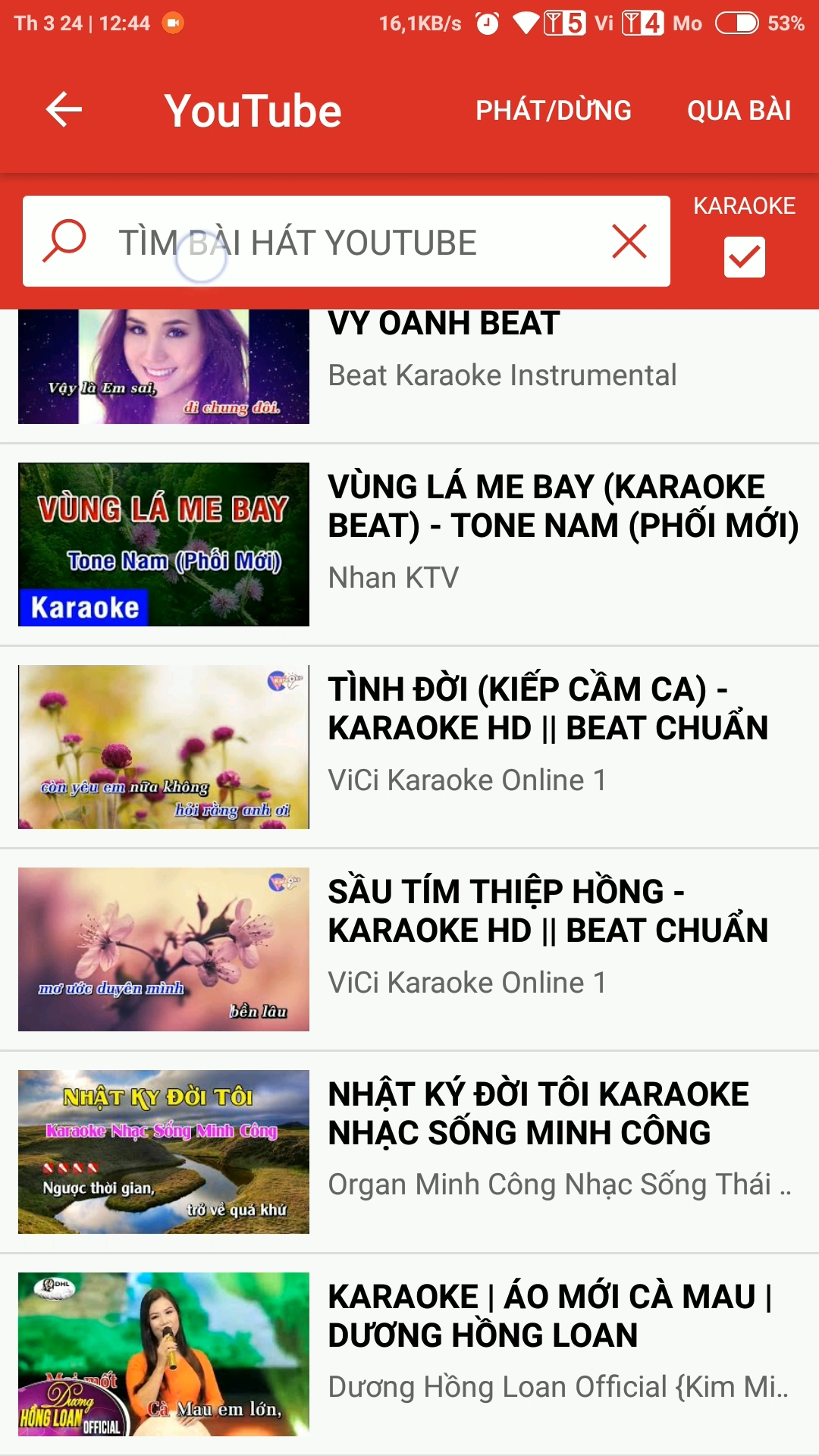The height and width of the screenshot is (1456, 819).
Task: Clear search with the red X
Action: [629, 242]
